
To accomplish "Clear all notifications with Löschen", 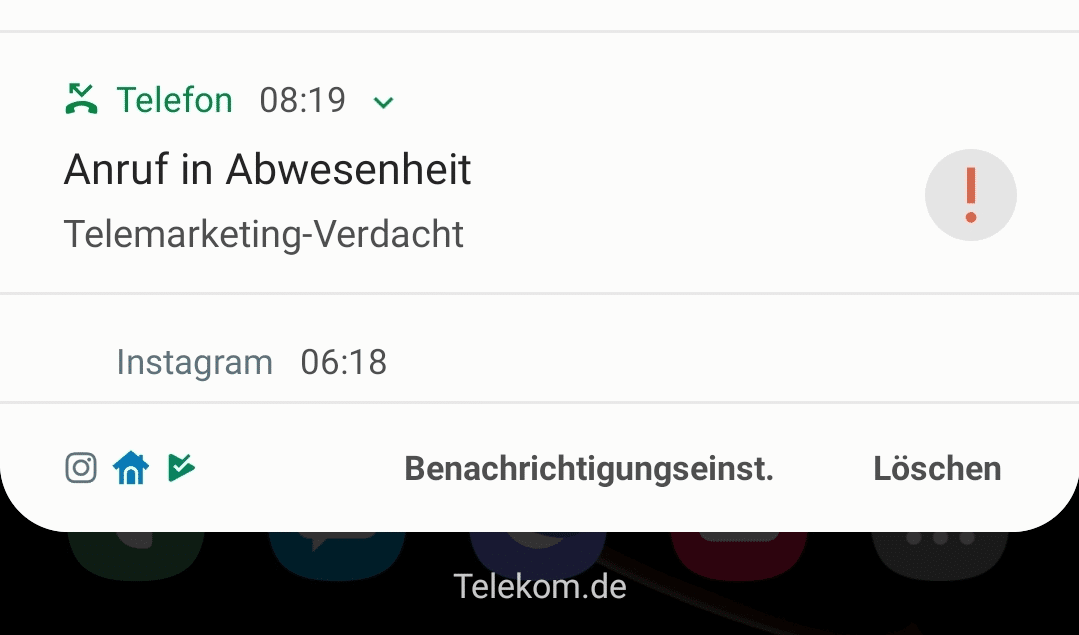I will (x=937, y=468).
